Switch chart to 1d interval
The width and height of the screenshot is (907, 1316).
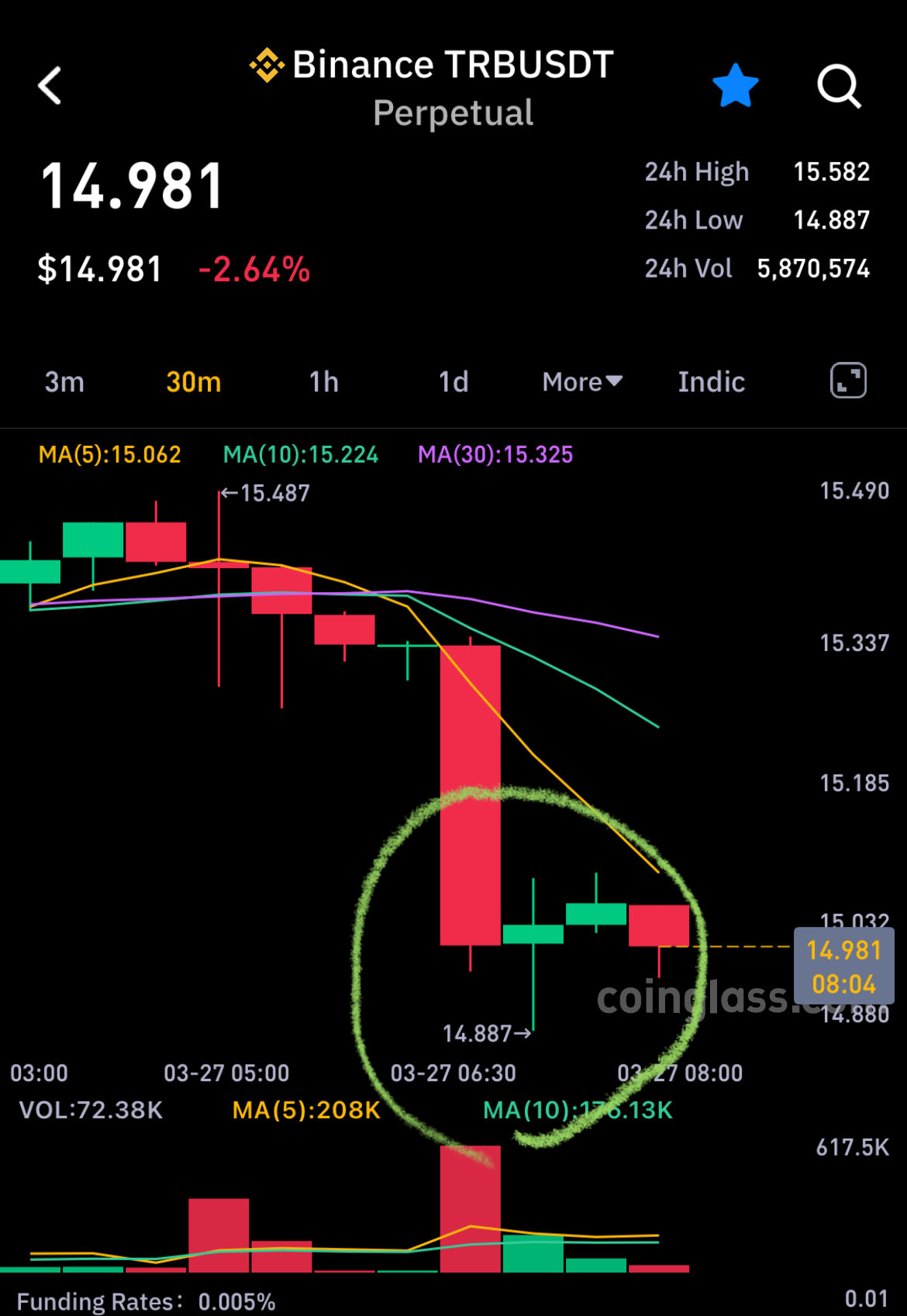(x=453, y=382)
